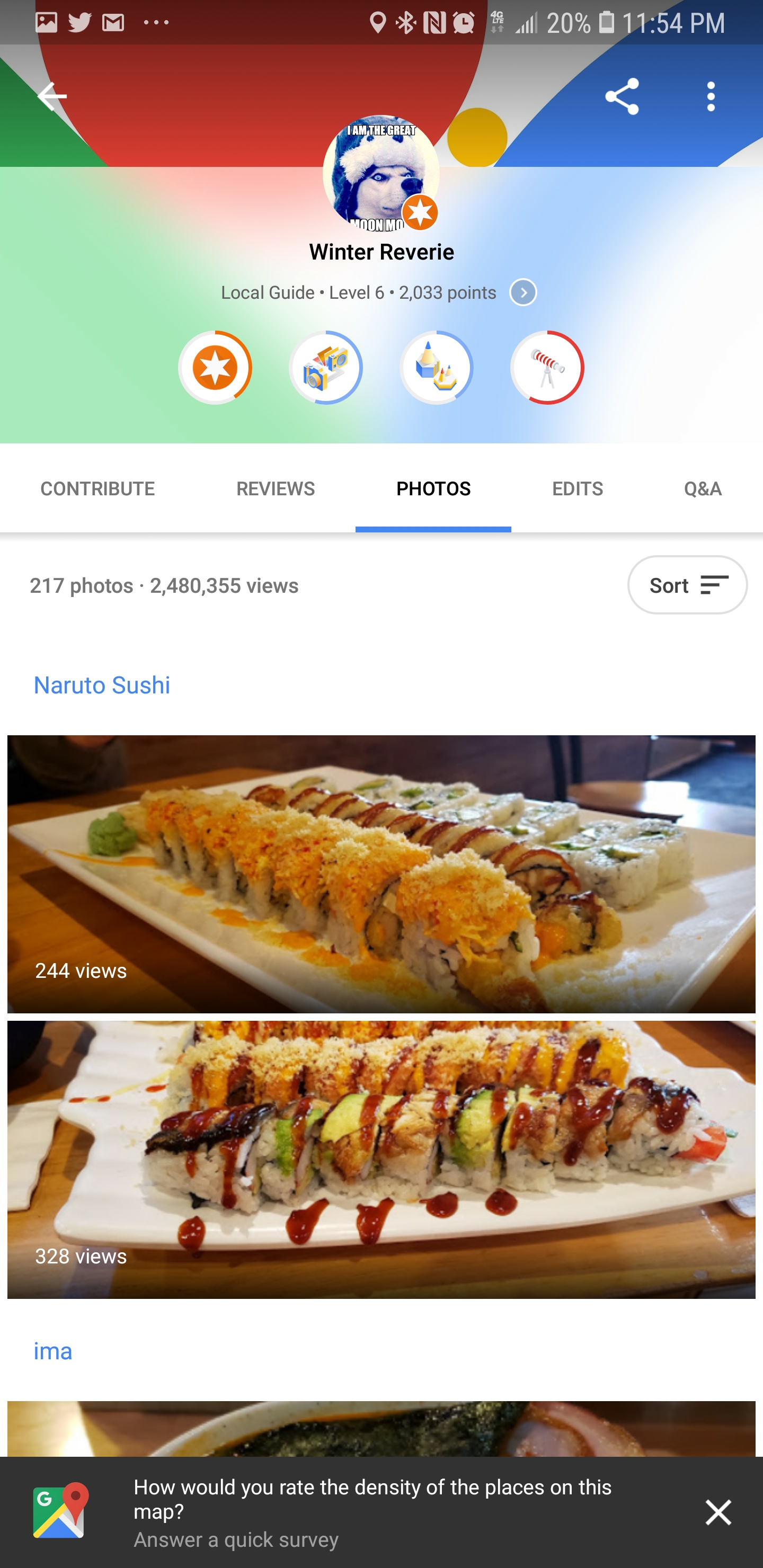Switch to the Q&A tab
The image size is (763, 1568).
[x=703, y=489]
